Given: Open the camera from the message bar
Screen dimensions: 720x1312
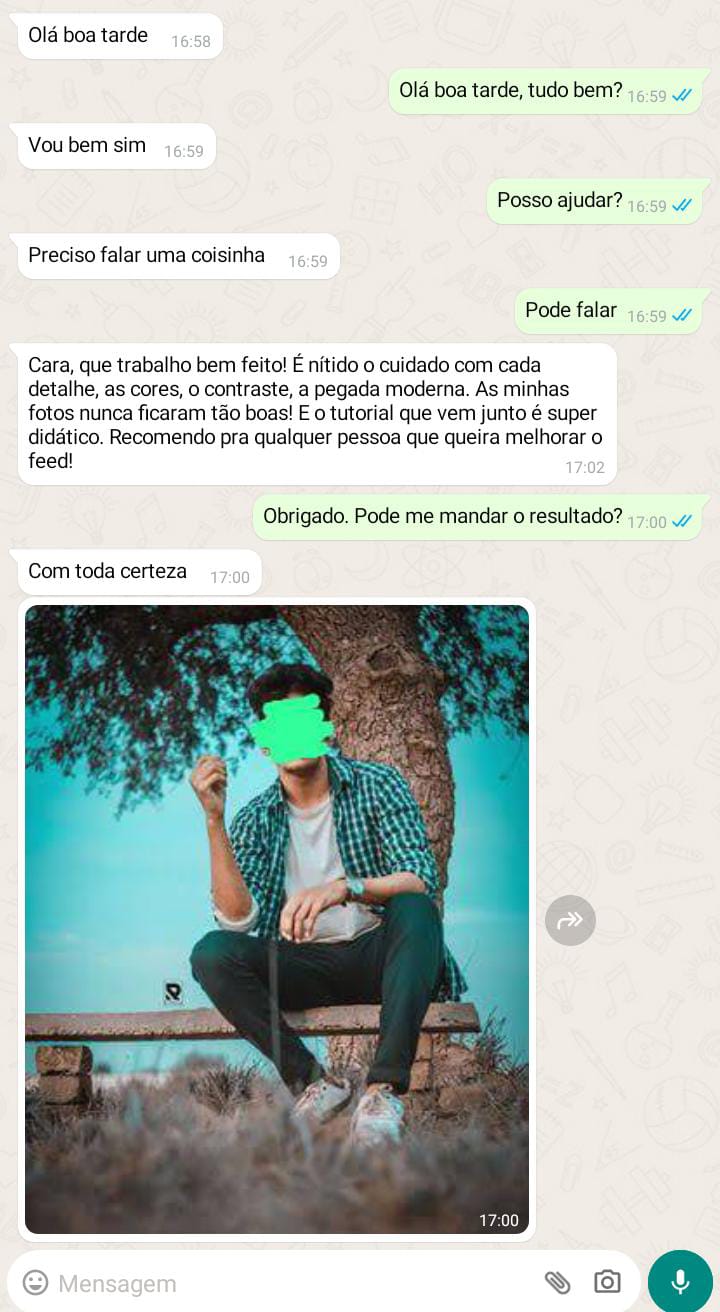Looking at the screenshot, I should click(607, 1282).
